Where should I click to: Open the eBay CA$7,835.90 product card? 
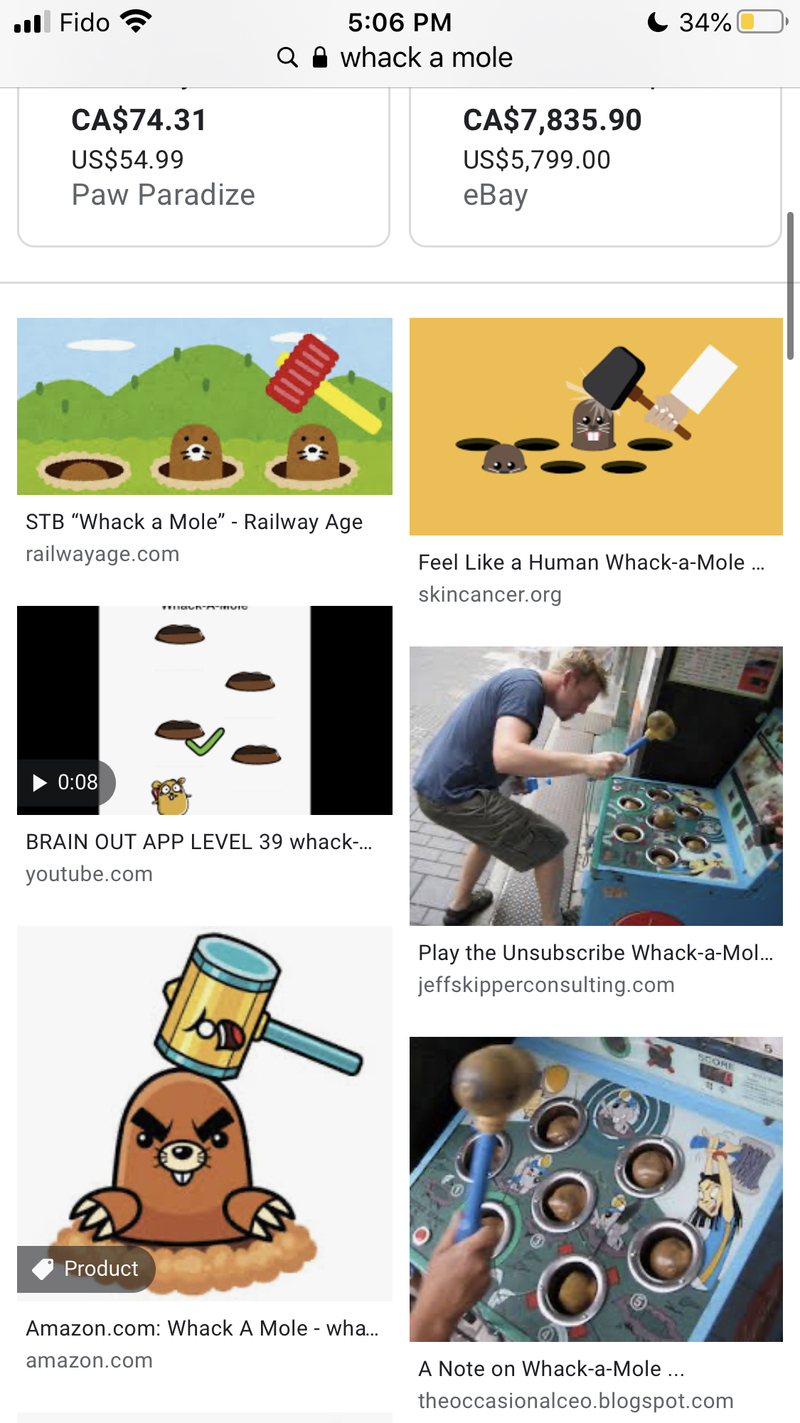pos(595,165)
